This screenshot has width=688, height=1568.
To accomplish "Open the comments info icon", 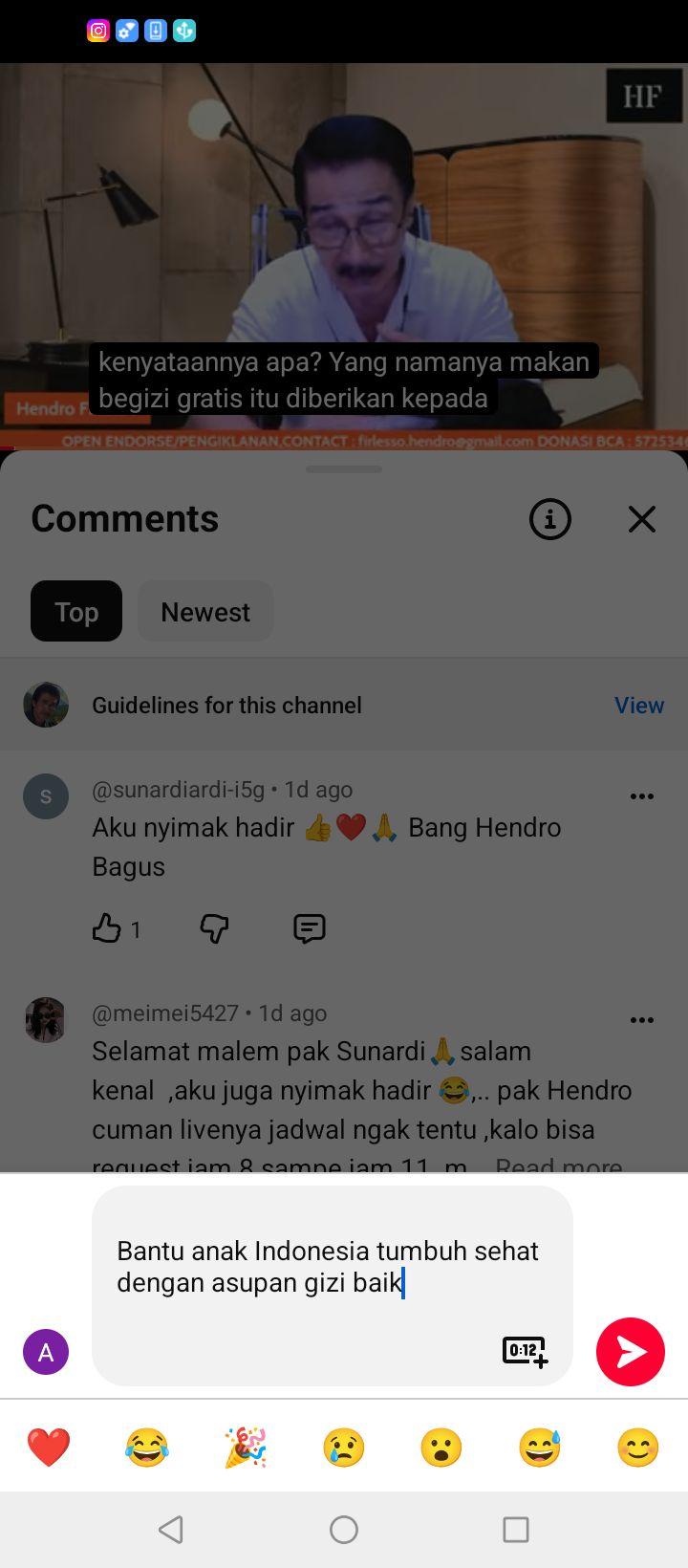I will (550, 519).
